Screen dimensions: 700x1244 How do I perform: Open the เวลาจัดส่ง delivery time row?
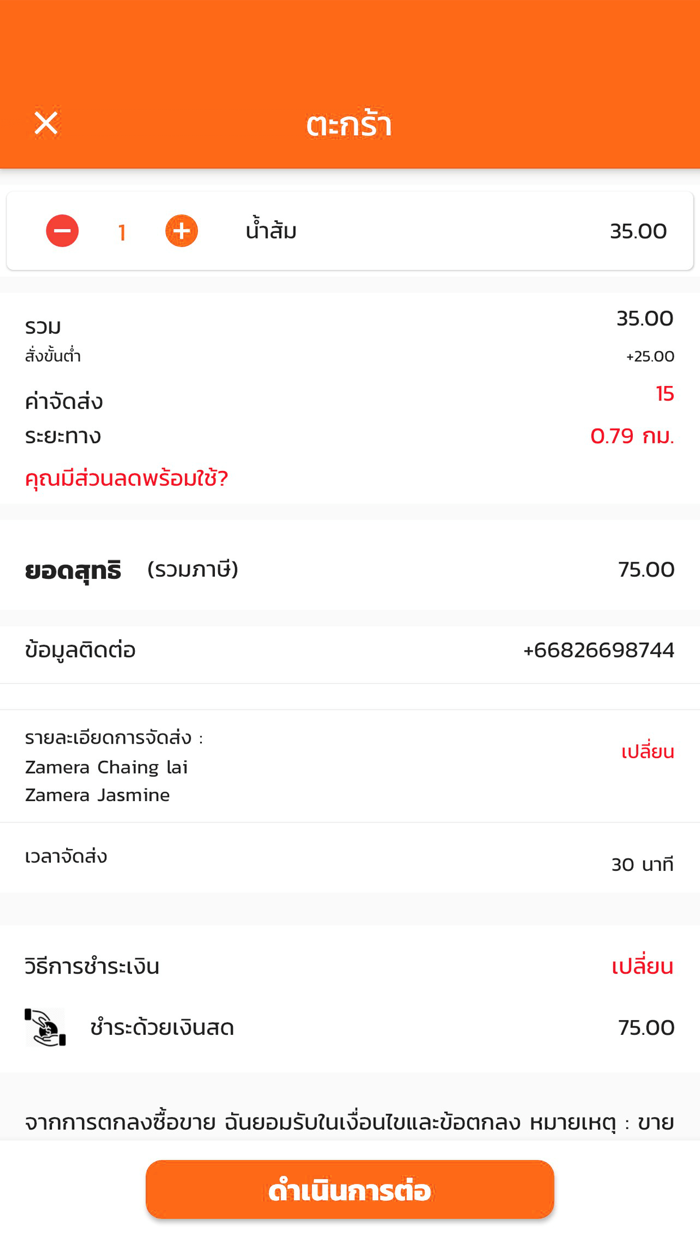pyautogui.click(x=350, y=859)
